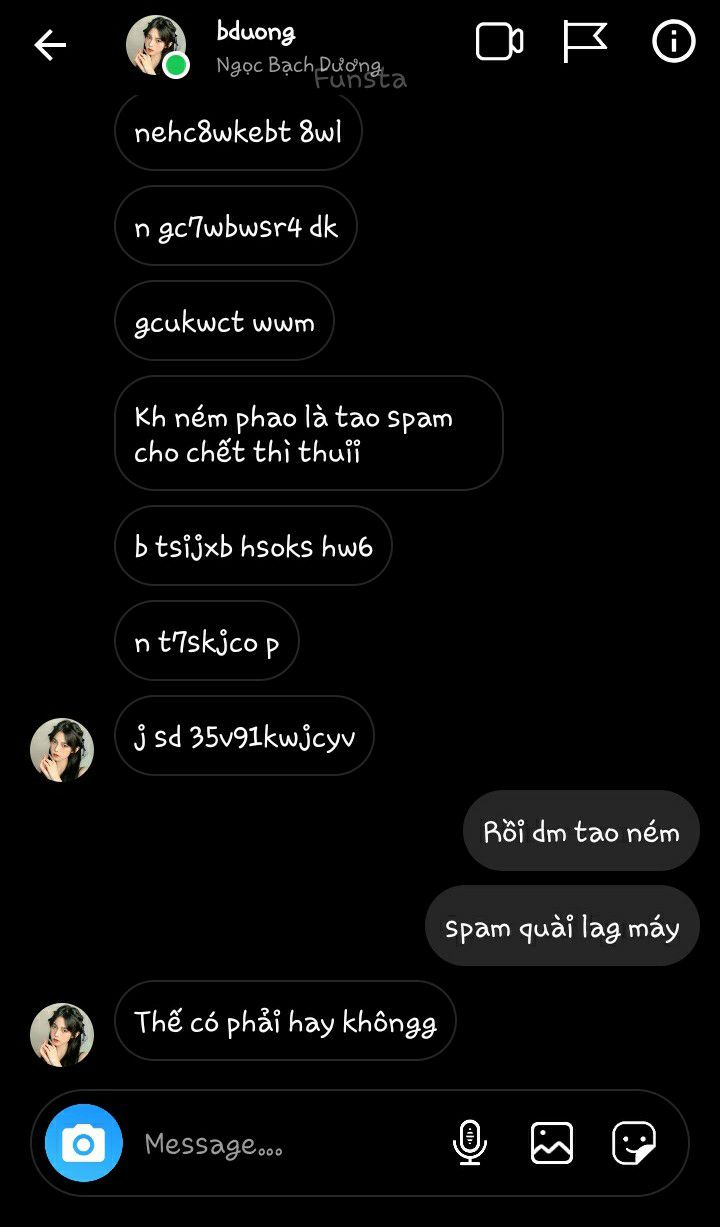The width and height of the screenshot is (720, 1227).
Task: Go back using the arrow icon
Action: click(49, 44)
